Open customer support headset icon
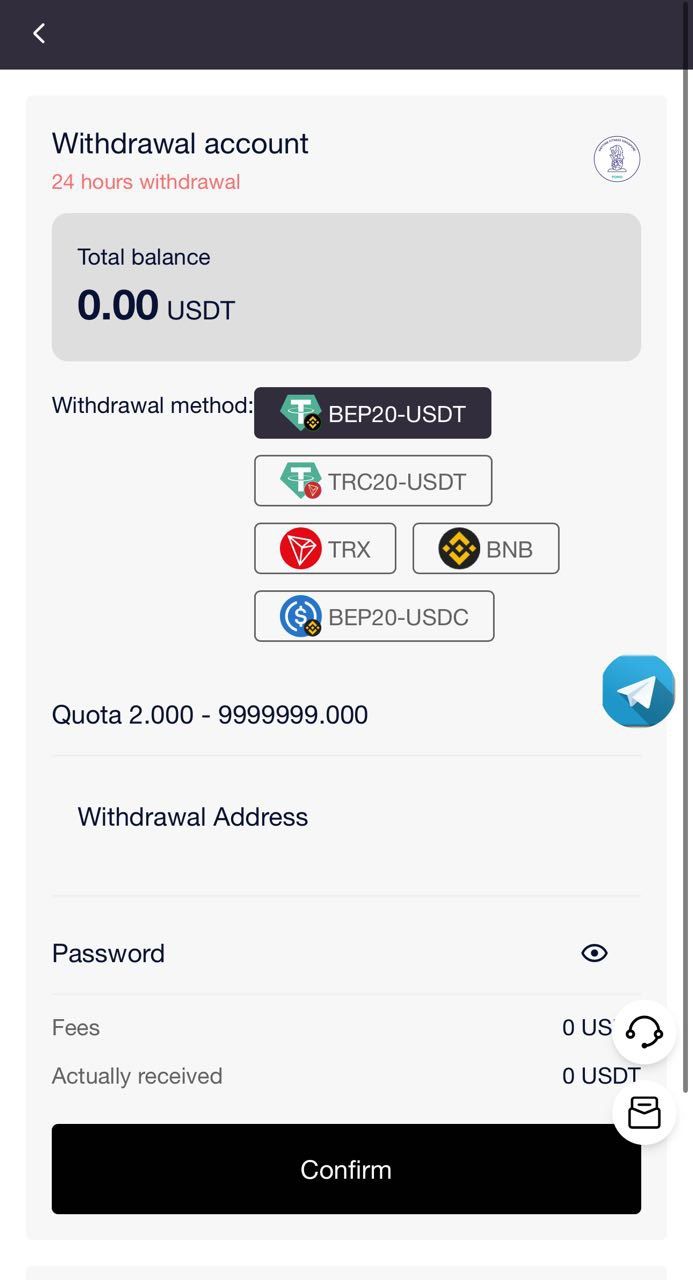693x1280 pixels. pos(644,1031)
